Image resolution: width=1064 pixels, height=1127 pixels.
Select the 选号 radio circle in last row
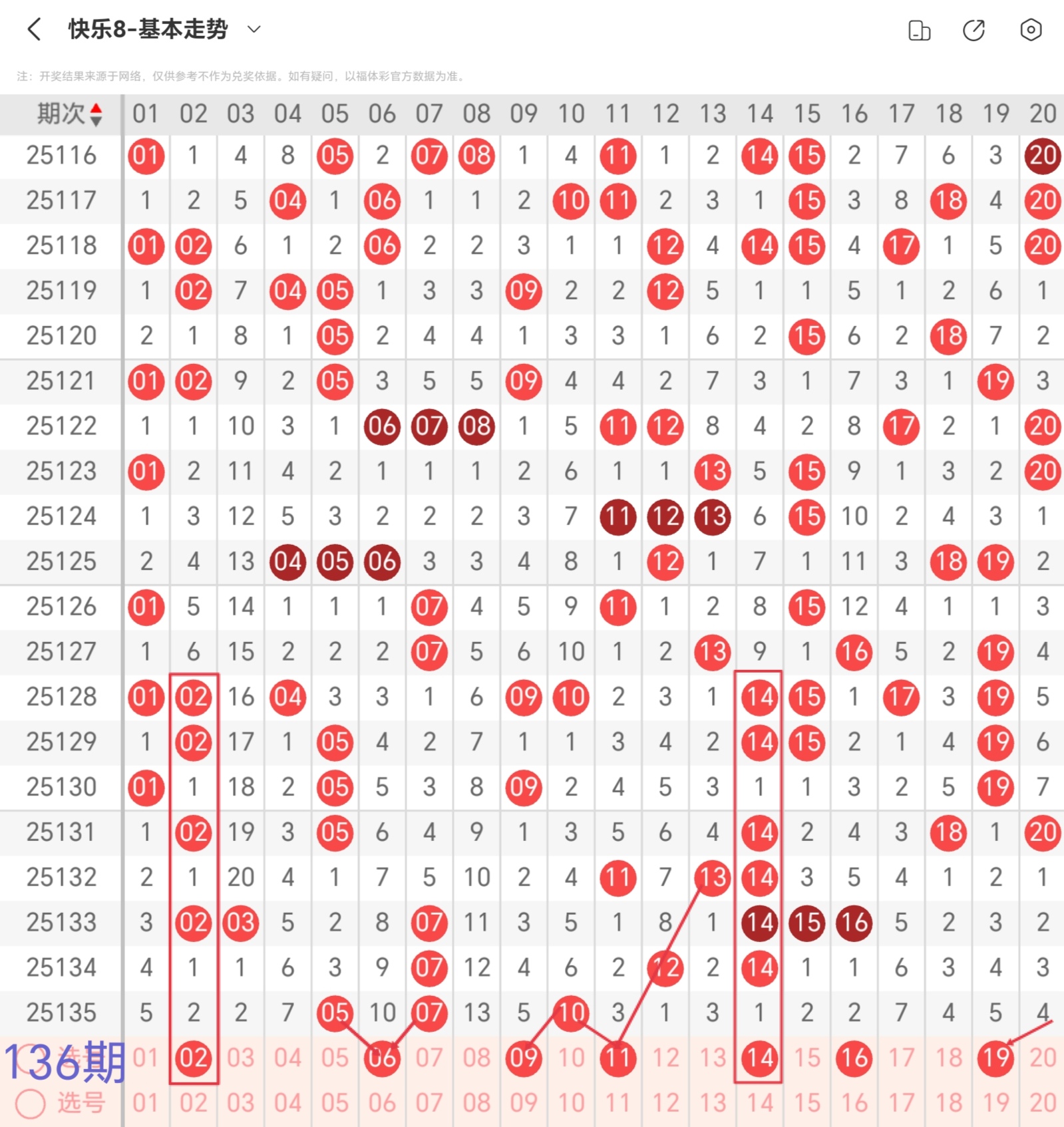31,1104
